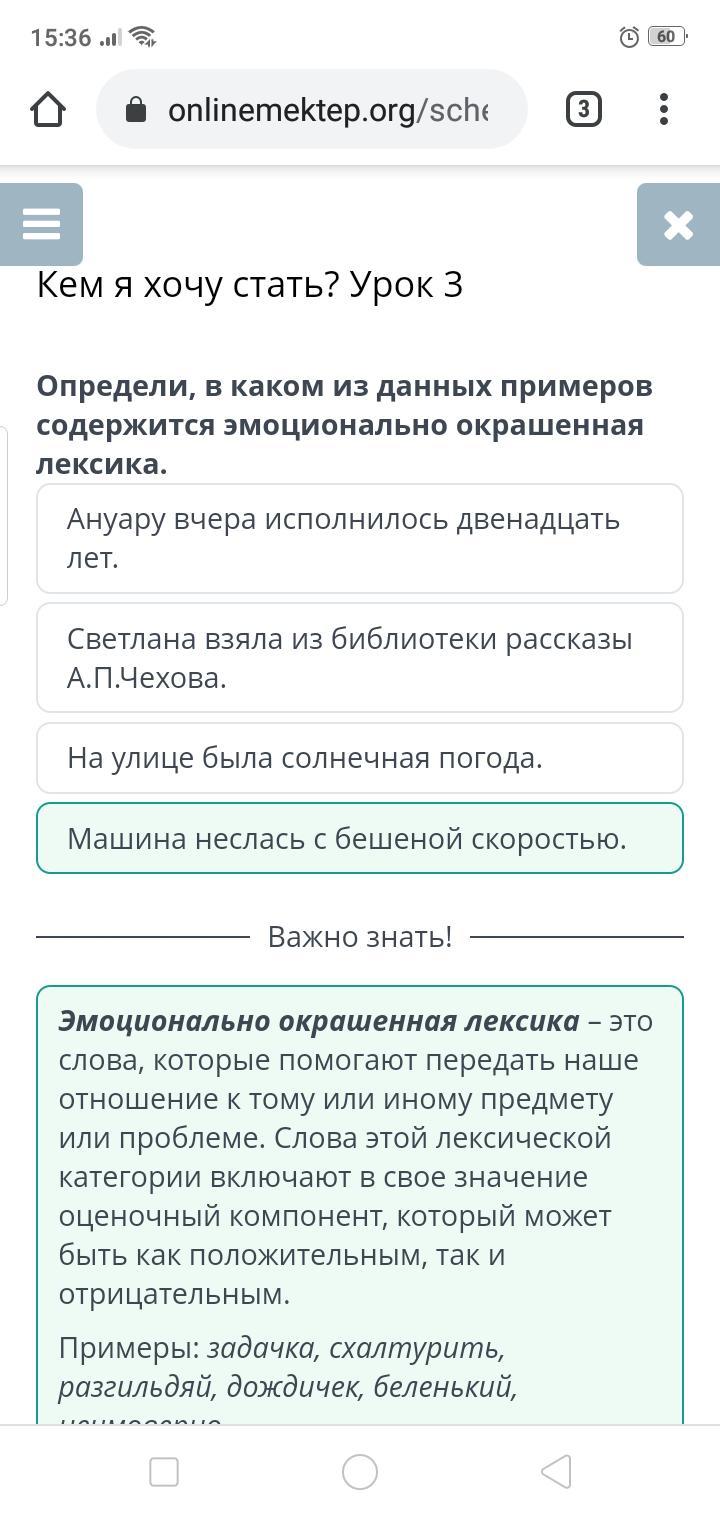Open the browser overflow menu
The width and height of the screenshot is (720, 1520).
[x=664, y=109]
